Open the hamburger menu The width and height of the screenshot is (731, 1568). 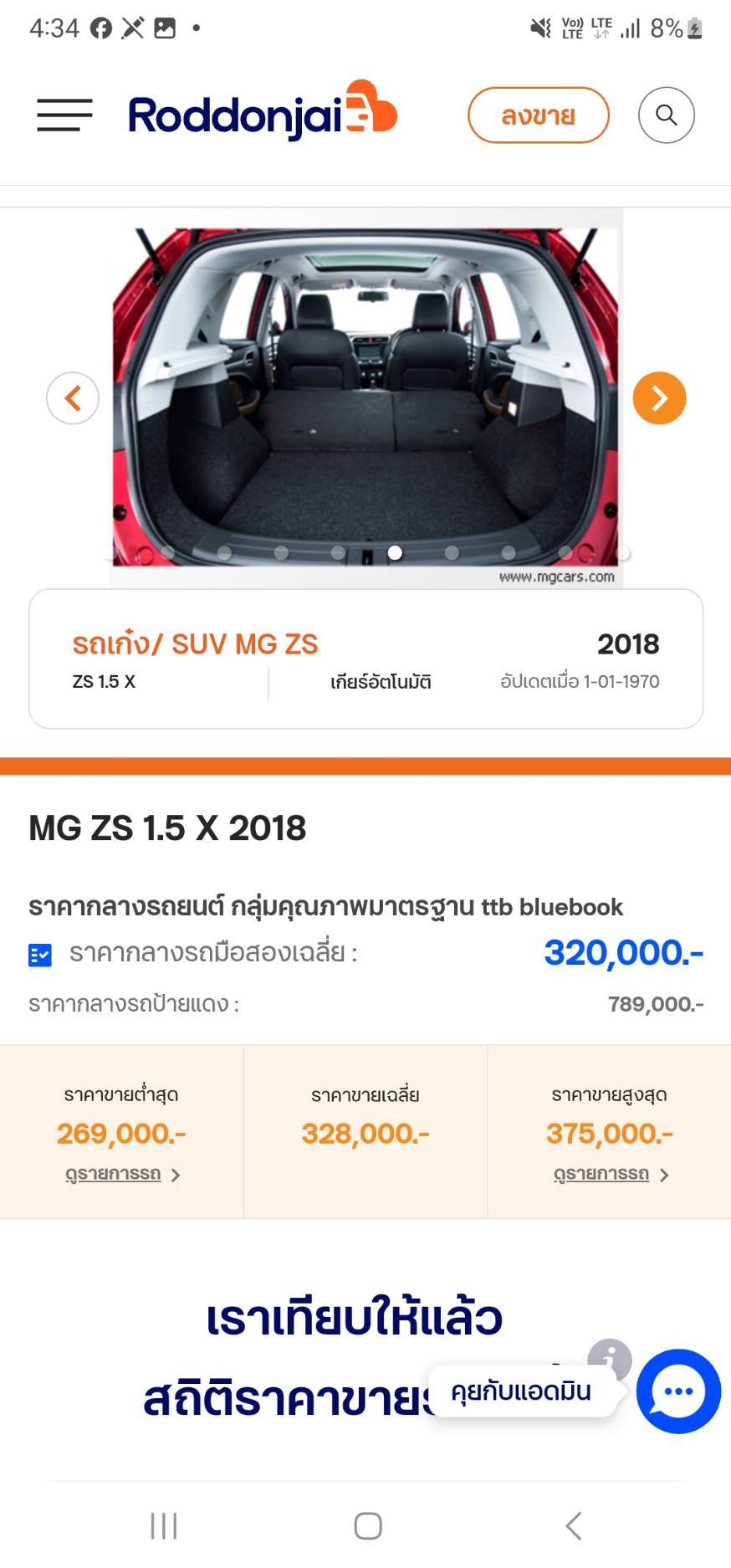click(64, 115)
